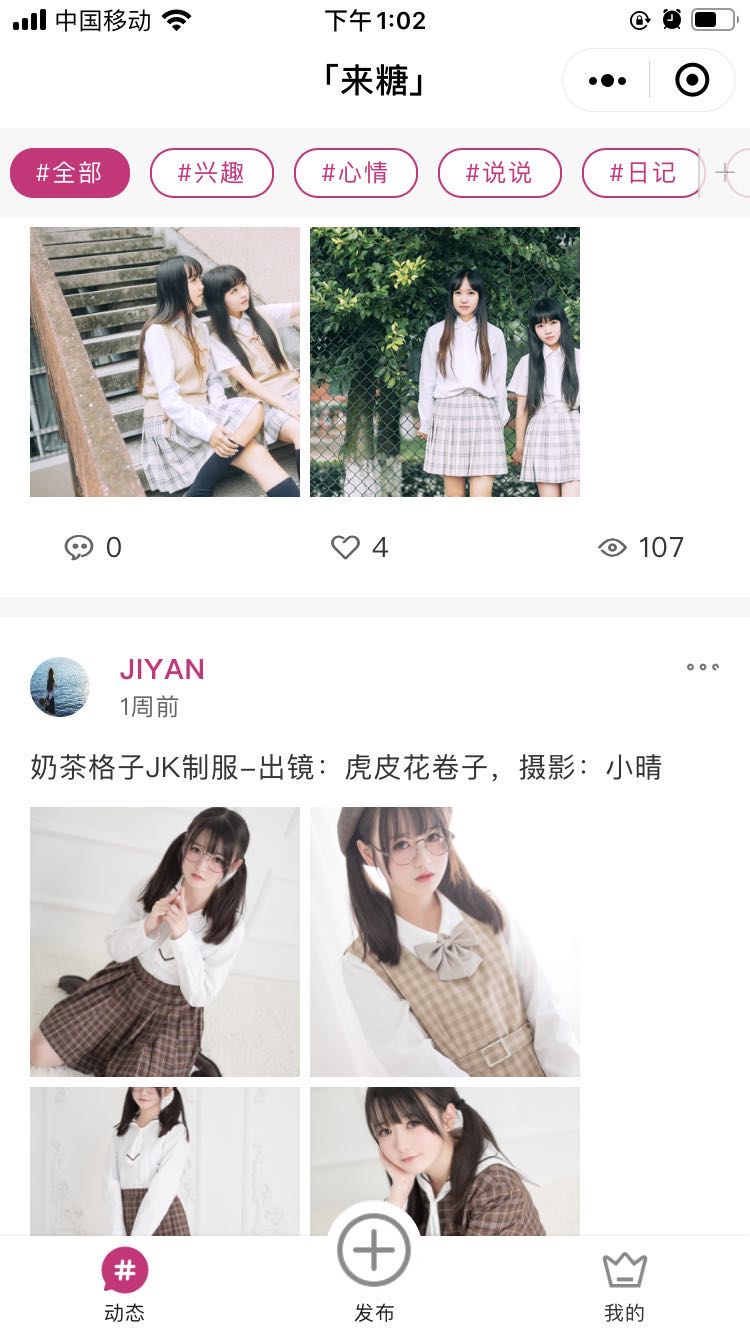The height and width of the screenshot is (1334, 750).
Task: View the photo of girls by the fence
Action: click(445, 362)
